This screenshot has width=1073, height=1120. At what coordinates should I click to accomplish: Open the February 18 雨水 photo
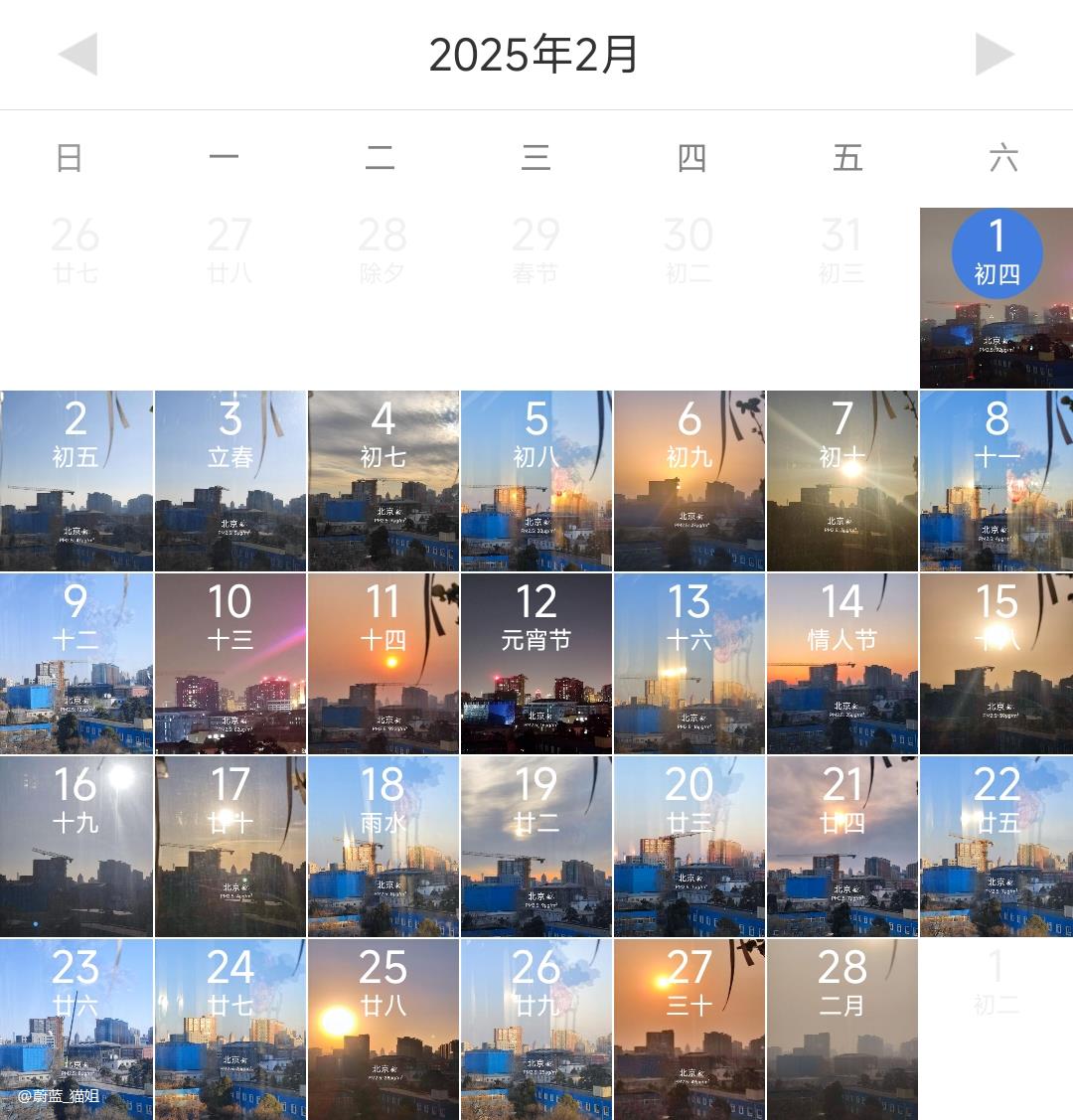pos(383,847)
